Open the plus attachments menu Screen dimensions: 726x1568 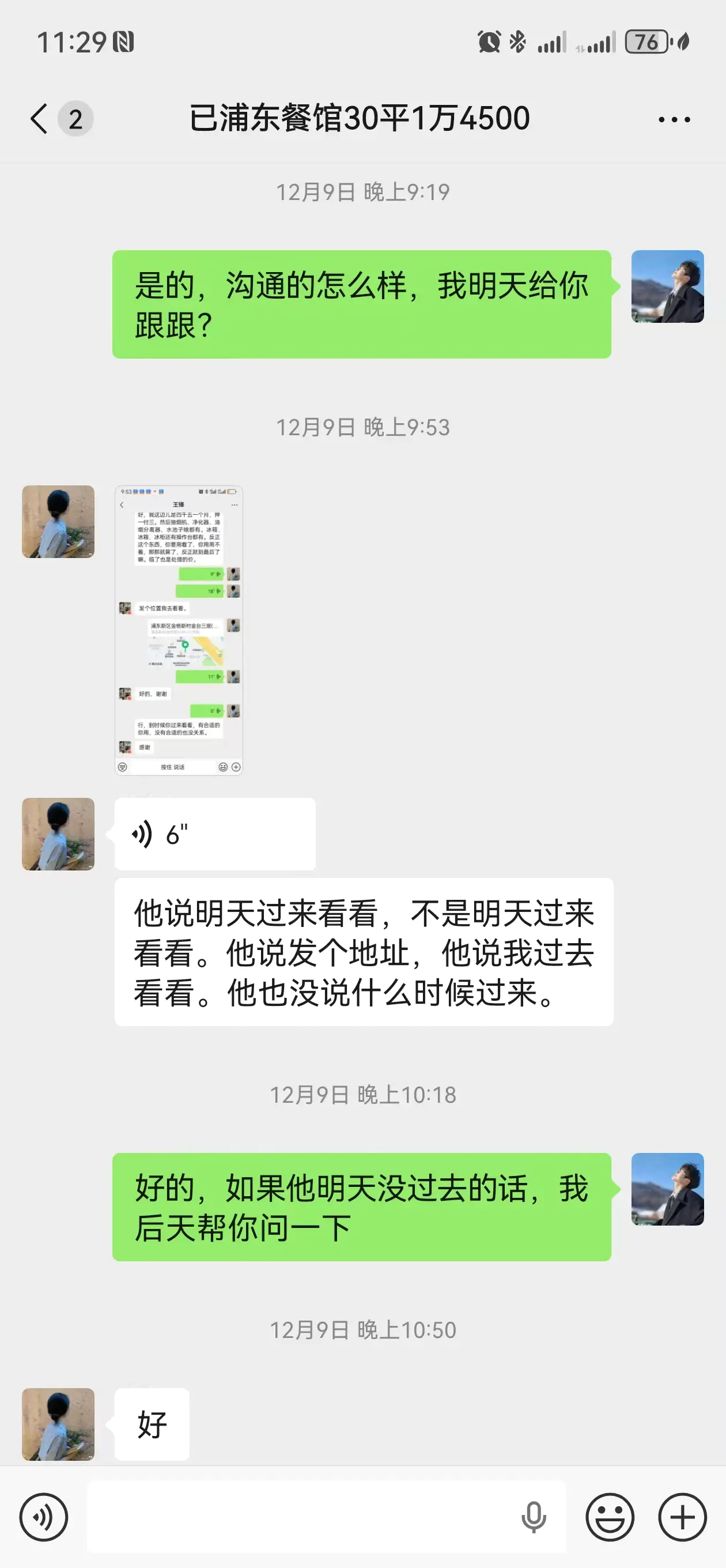click(682, 1517)
